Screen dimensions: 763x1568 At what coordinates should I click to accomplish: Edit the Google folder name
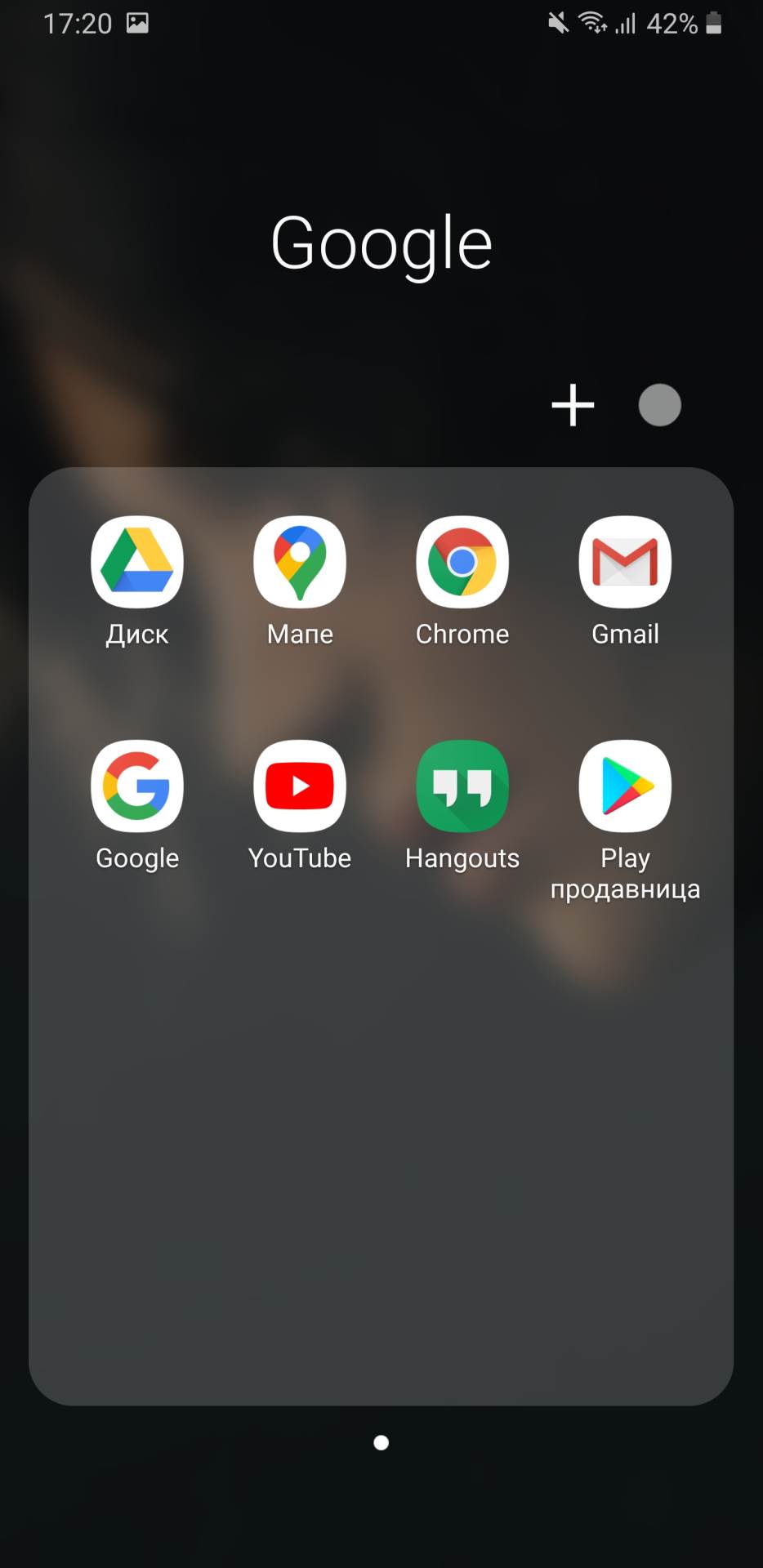click(x=381, y=243)
